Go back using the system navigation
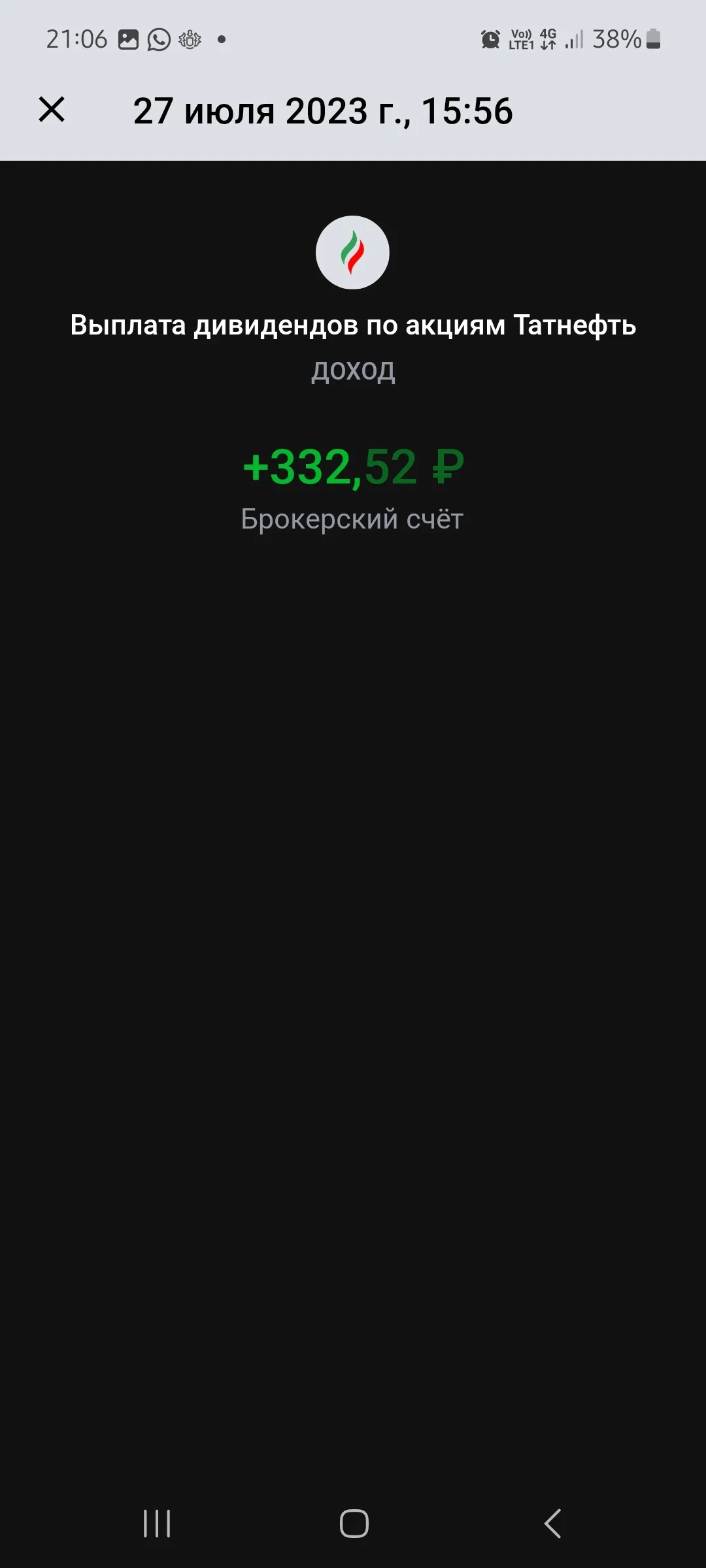 [552, 1524]
